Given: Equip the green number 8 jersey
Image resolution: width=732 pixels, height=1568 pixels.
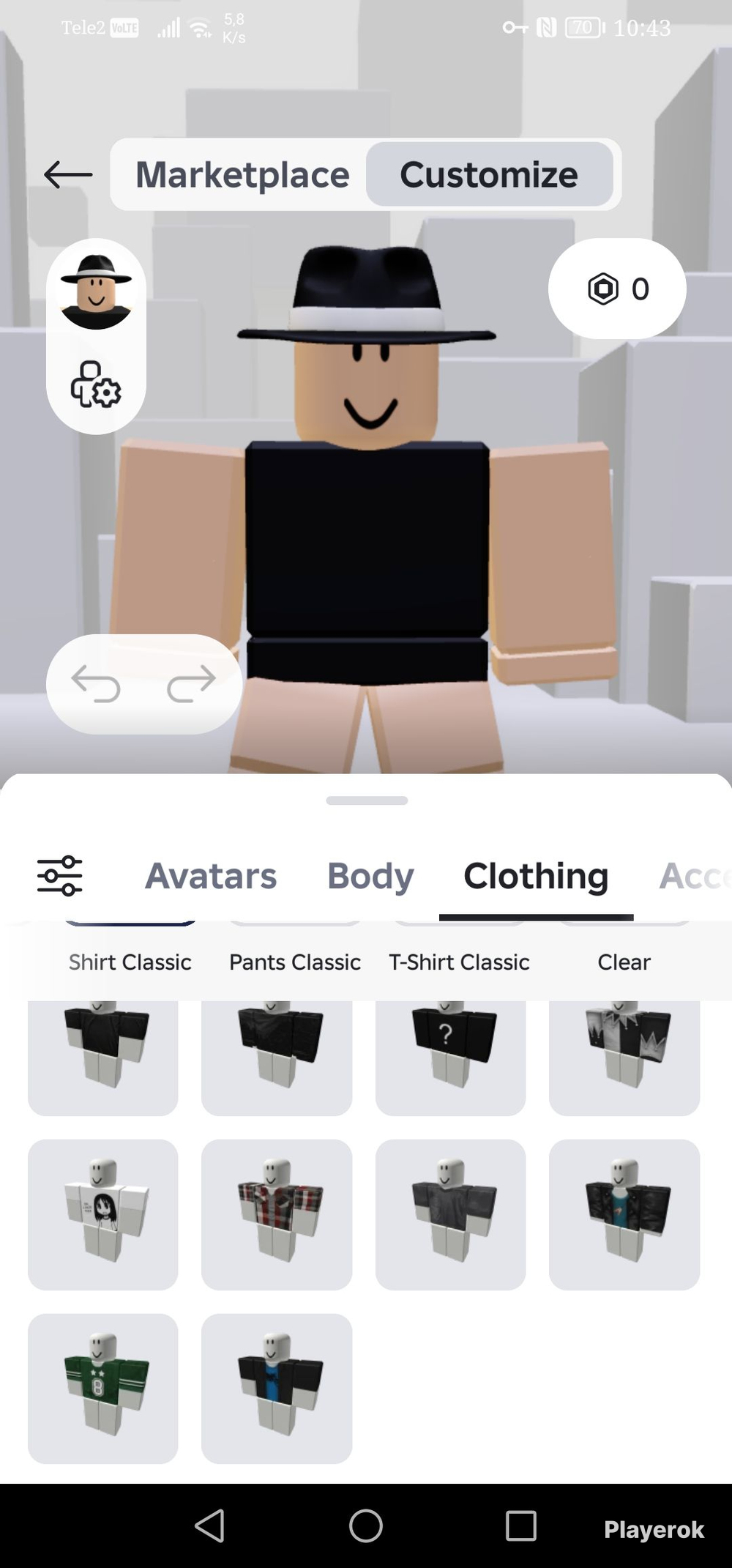Looking at the screenshot, I should pos(103,1388).
